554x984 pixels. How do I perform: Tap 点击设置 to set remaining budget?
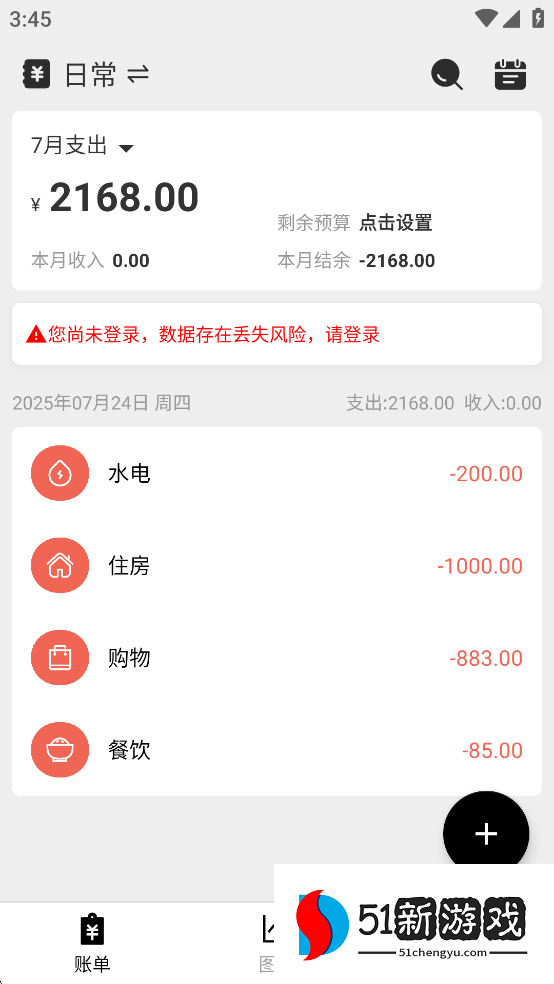(x=396, y=222)
